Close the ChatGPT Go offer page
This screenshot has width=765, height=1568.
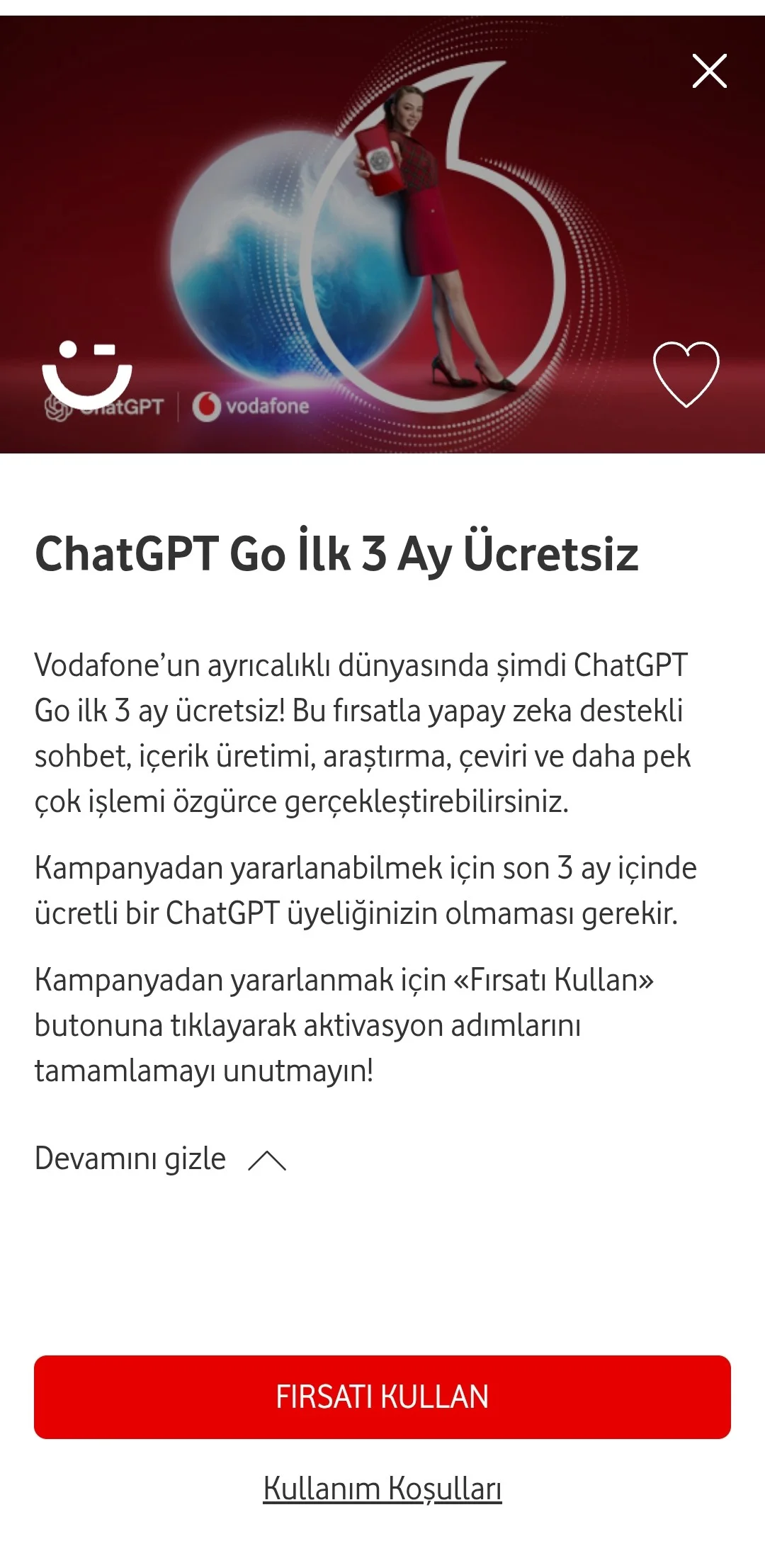[x=709, y=71]
